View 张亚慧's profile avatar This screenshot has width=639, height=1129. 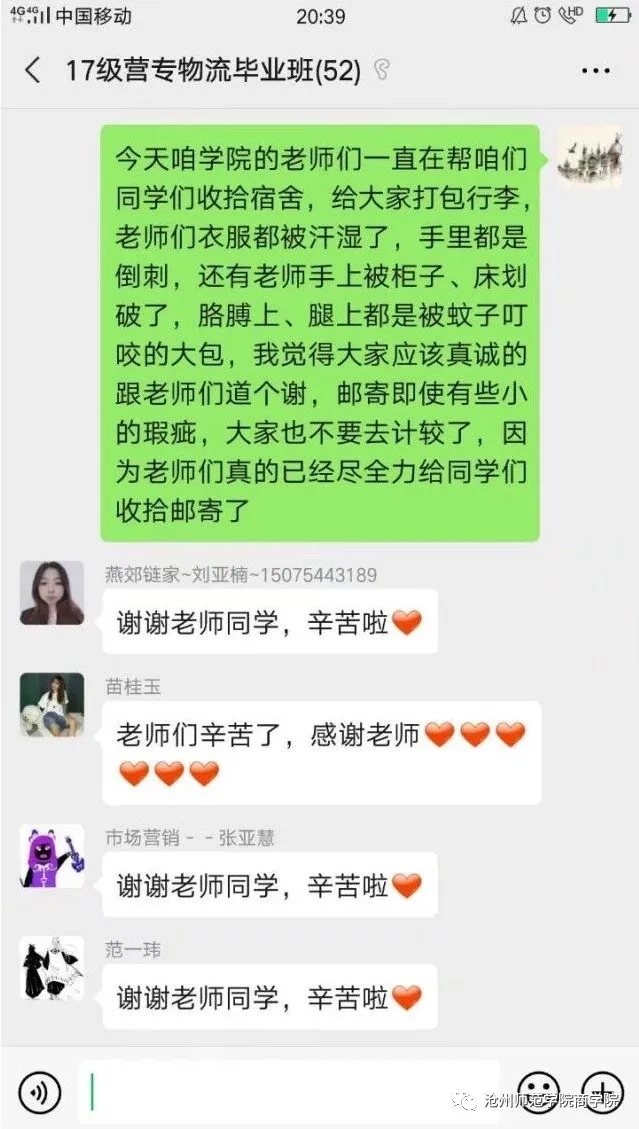tap(52, 856)
